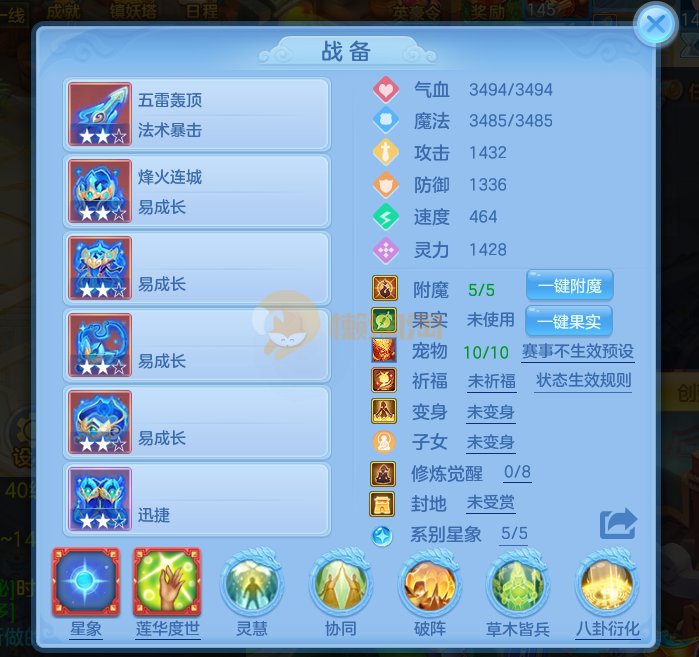Close the 战备 dialog
Image resolution: width=699 pixels, height=657 pixels.
point(656,25)
